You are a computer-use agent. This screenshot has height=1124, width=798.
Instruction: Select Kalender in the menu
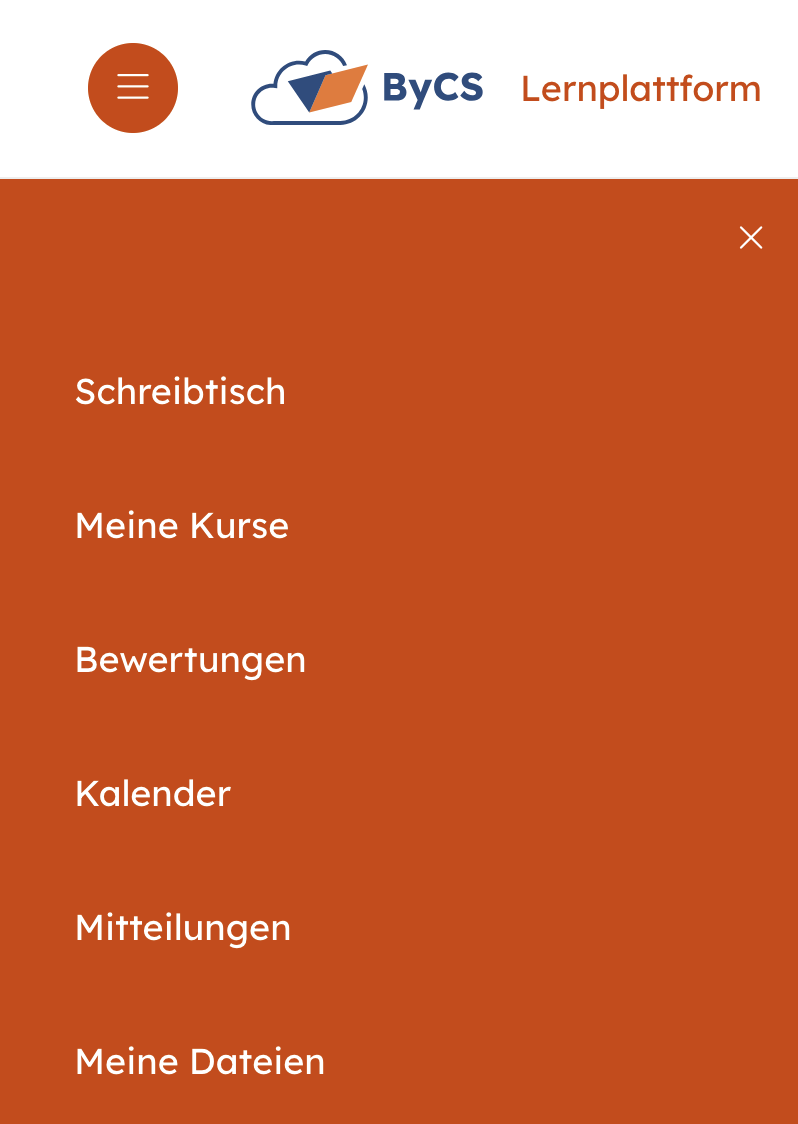pyautogui.click(x=153, y=793)
